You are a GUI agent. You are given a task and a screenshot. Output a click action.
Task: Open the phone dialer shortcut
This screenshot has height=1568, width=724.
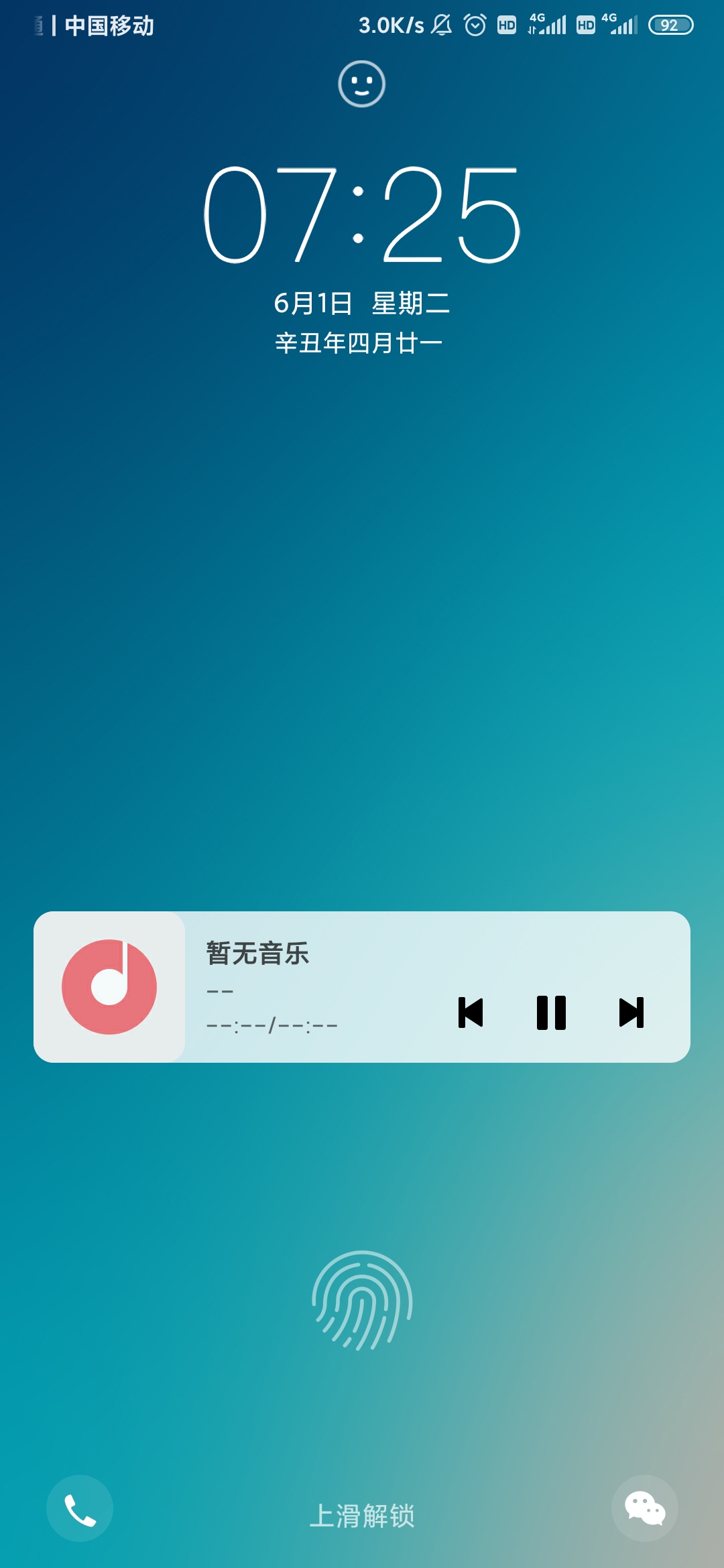click(80, 1508)
